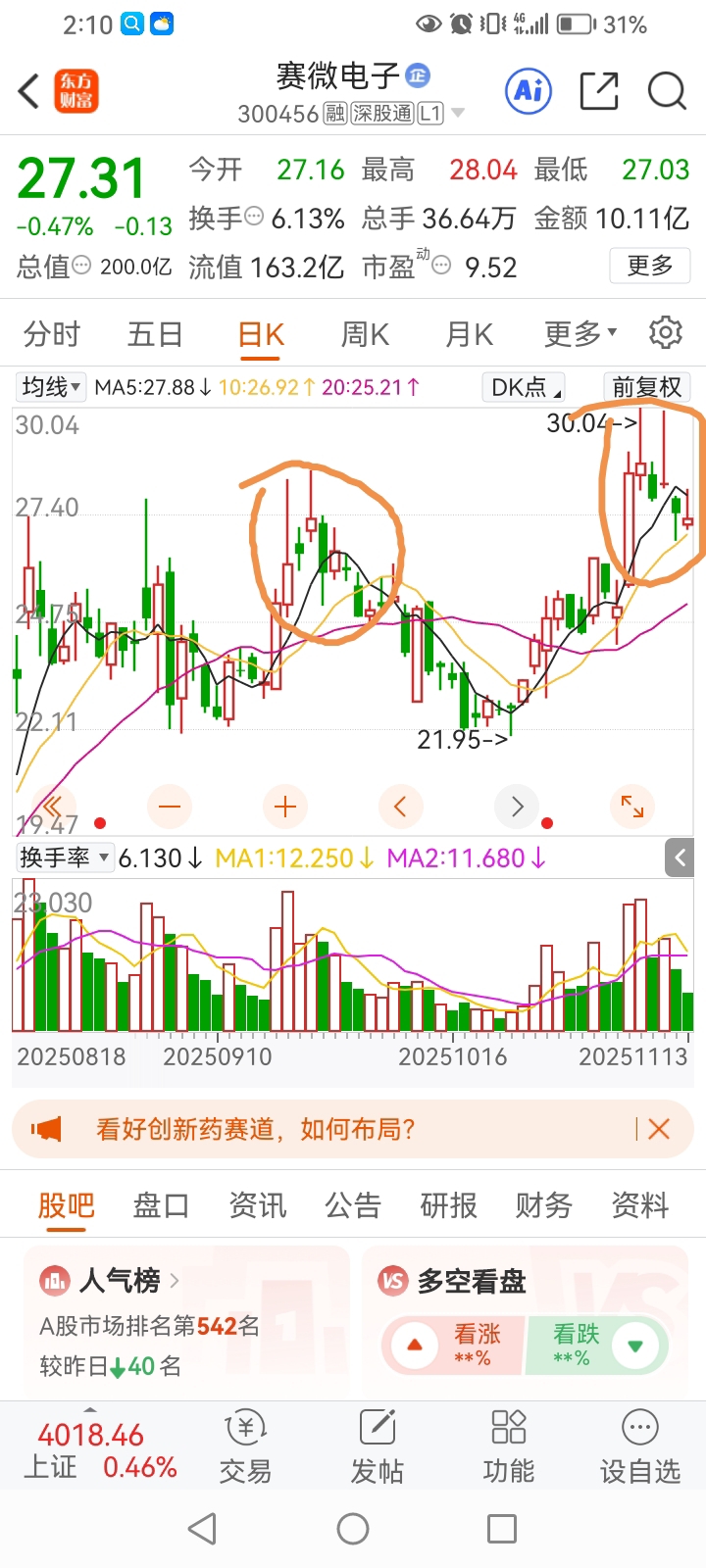Viewport: 706px width, 1568px height.
Task: Open chart settings gear
Action: (665, 333)
